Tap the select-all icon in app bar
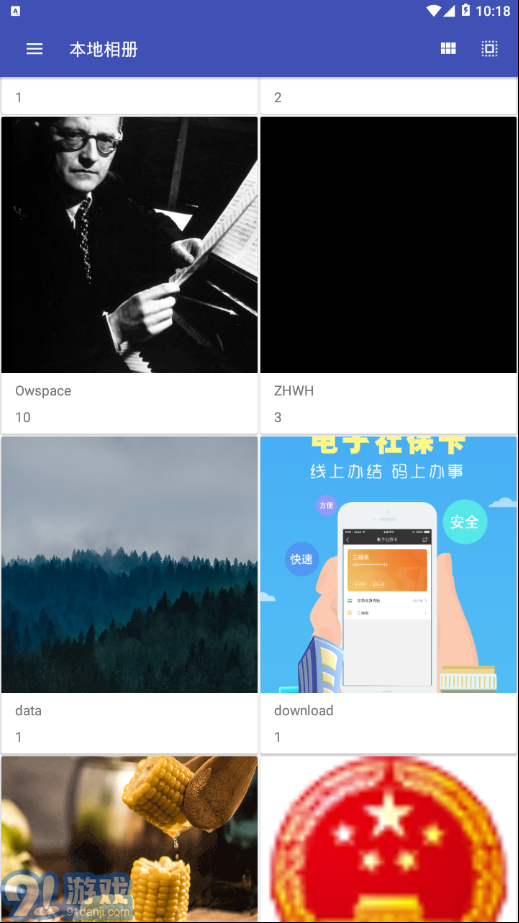This screenshot has width=519, height=923. [490, 49]
